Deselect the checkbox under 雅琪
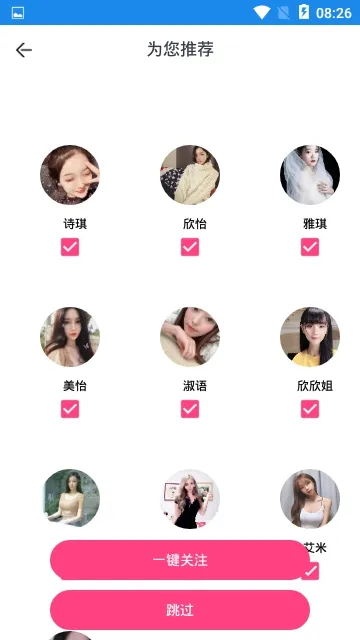The image size is (360, 640). pos(310,247)
